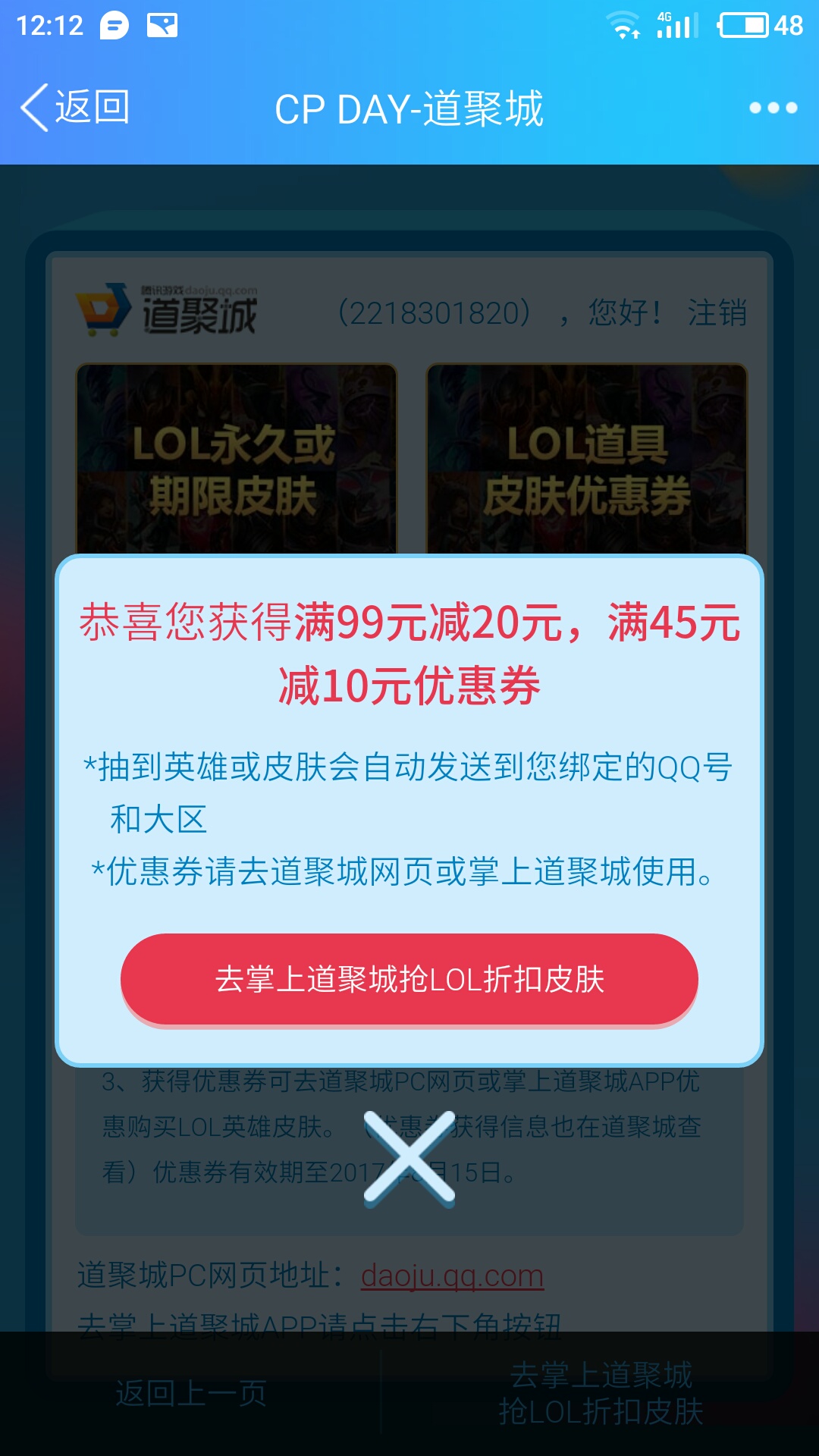This screenshot has width=819, height=1456.
Task: Close the coupon popup with X
Action: pyautogui.click(x=409, y=1157)
